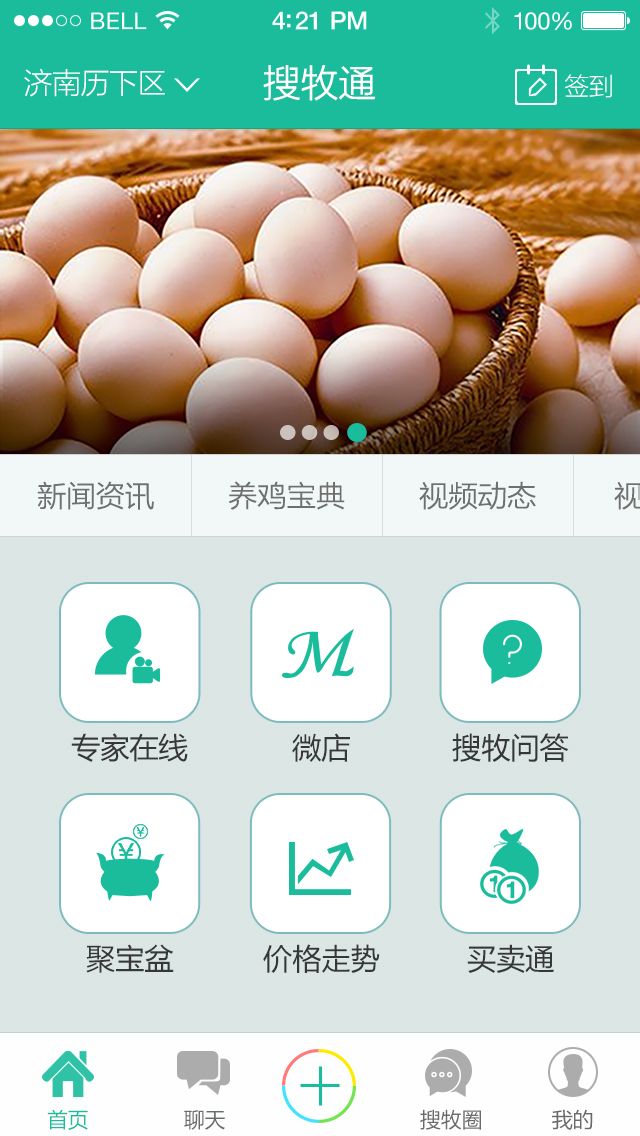
Task: Tap the center plus button
Action: point(319,1085)
